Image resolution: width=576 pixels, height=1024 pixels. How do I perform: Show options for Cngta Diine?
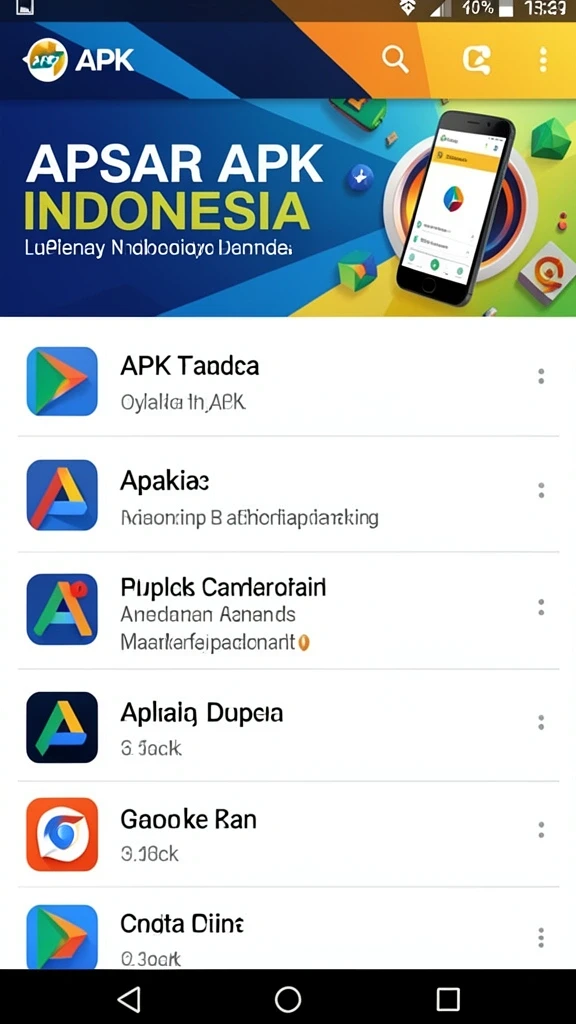click(541, 938)
